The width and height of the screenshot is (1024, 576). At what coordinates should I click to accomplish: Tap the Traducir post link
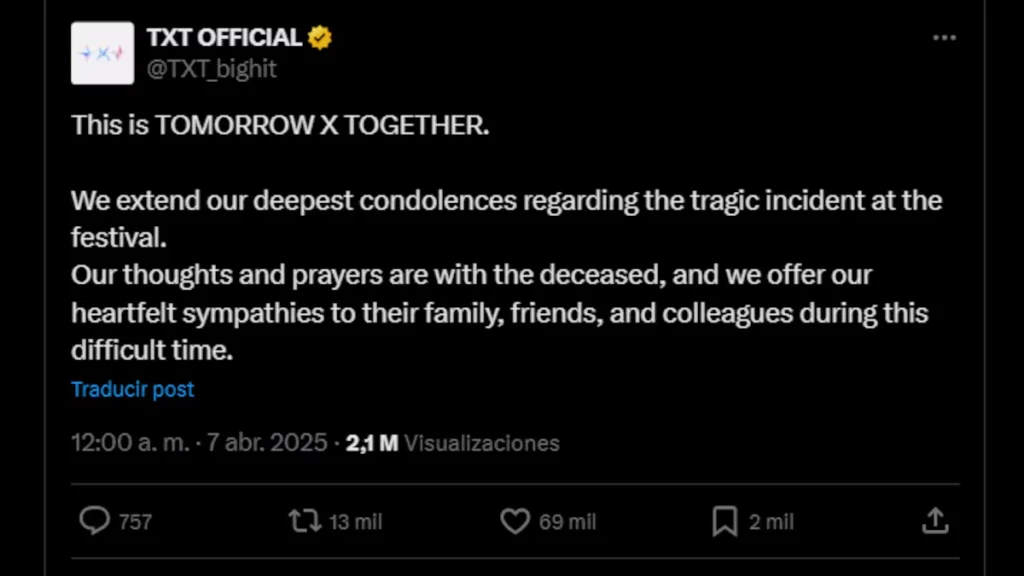click(133, 389)
